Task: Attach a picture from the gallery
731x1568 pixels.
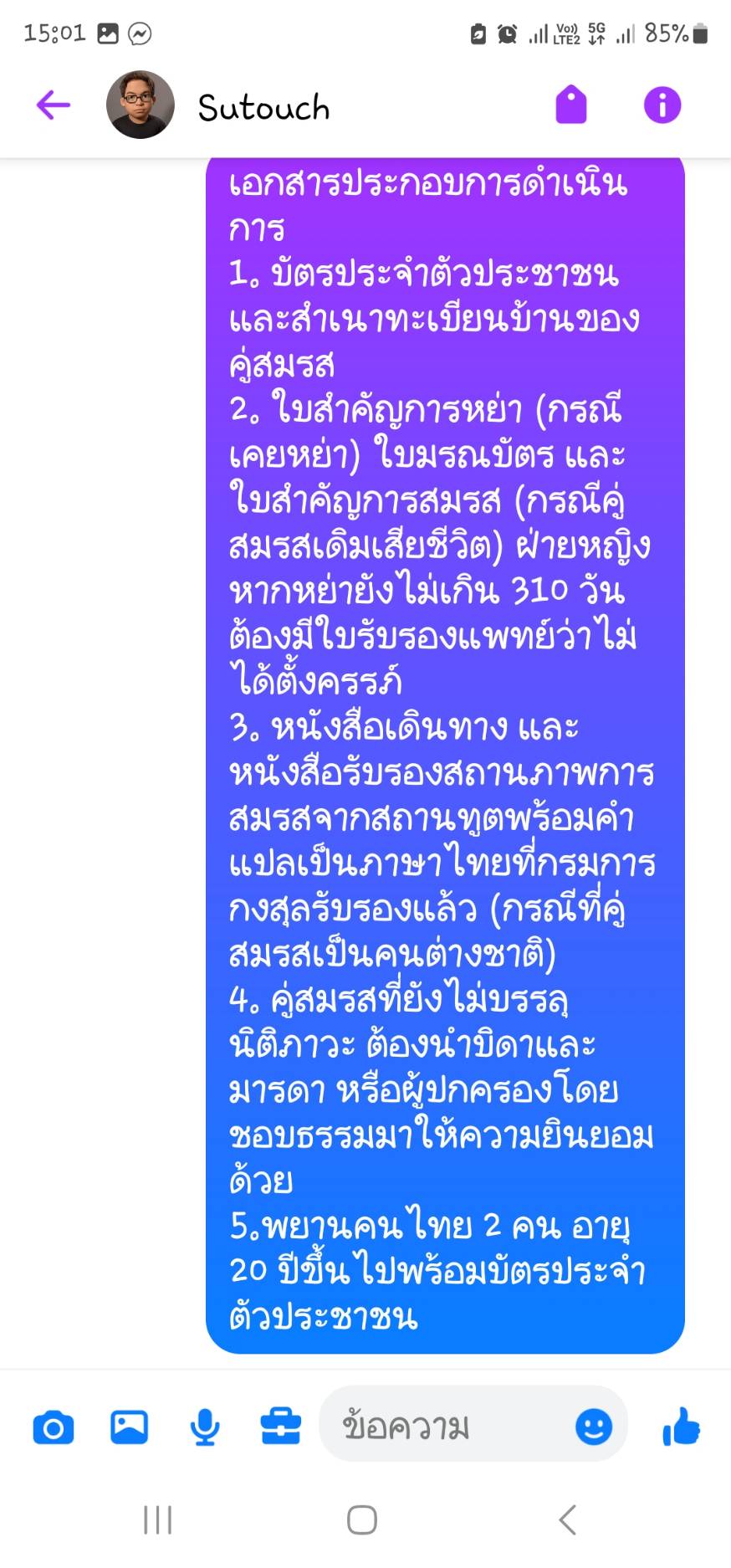Action: [130, 1427]
